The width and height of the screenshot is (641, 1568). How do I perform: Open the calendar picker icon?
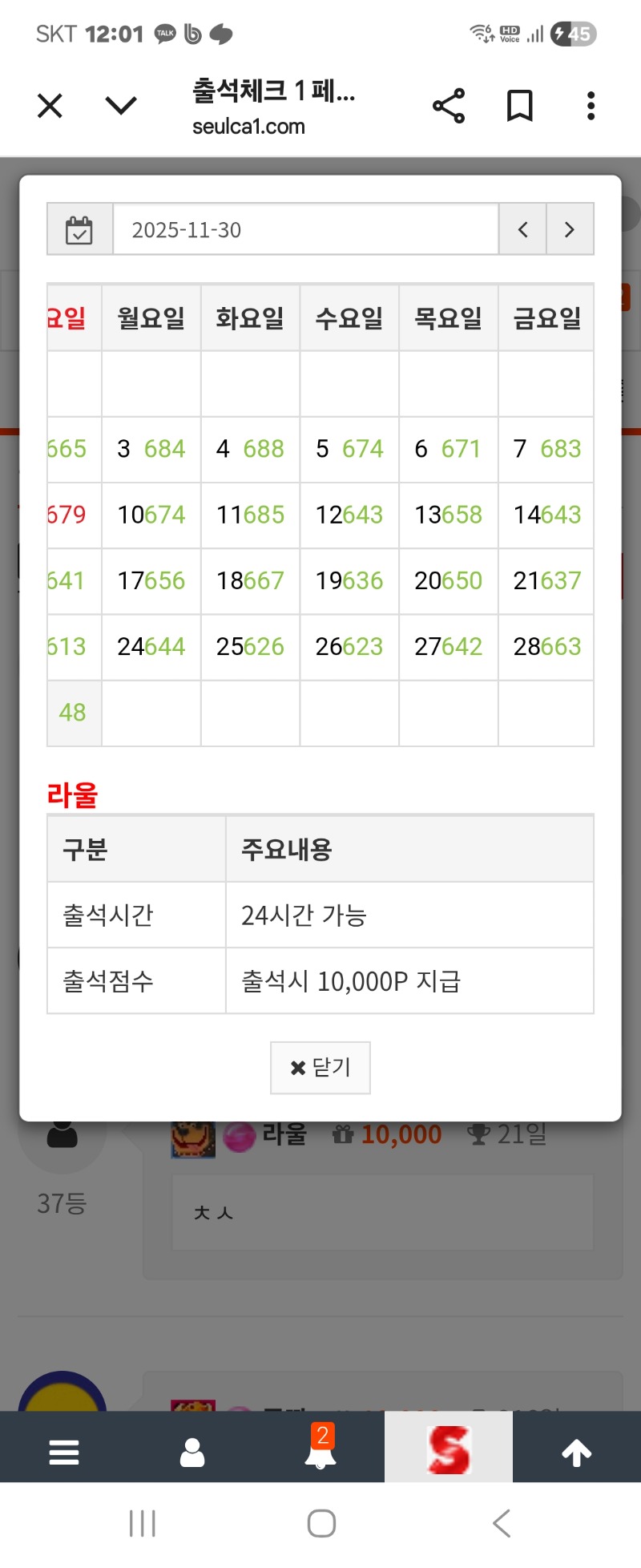pos(79,230)
